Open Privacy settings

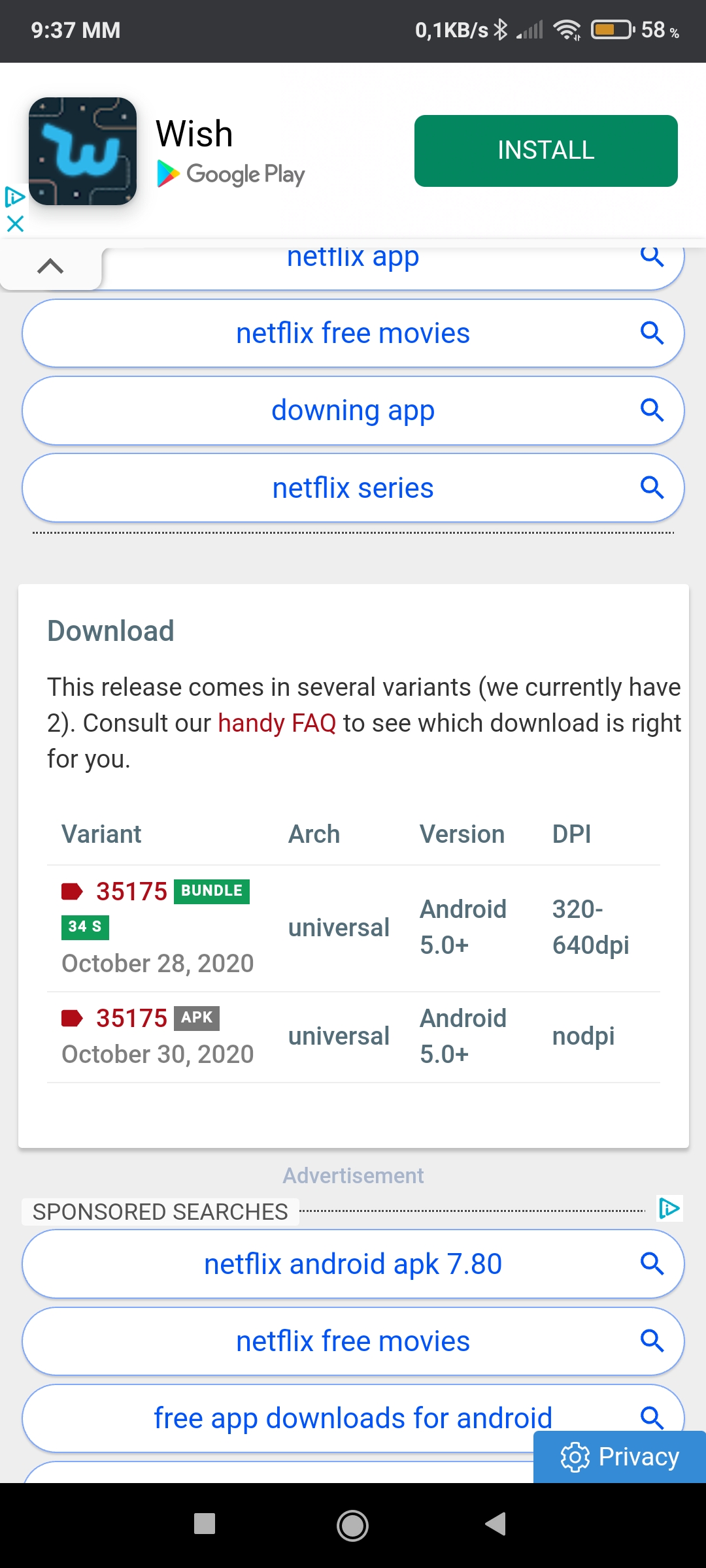[620, 1457]
